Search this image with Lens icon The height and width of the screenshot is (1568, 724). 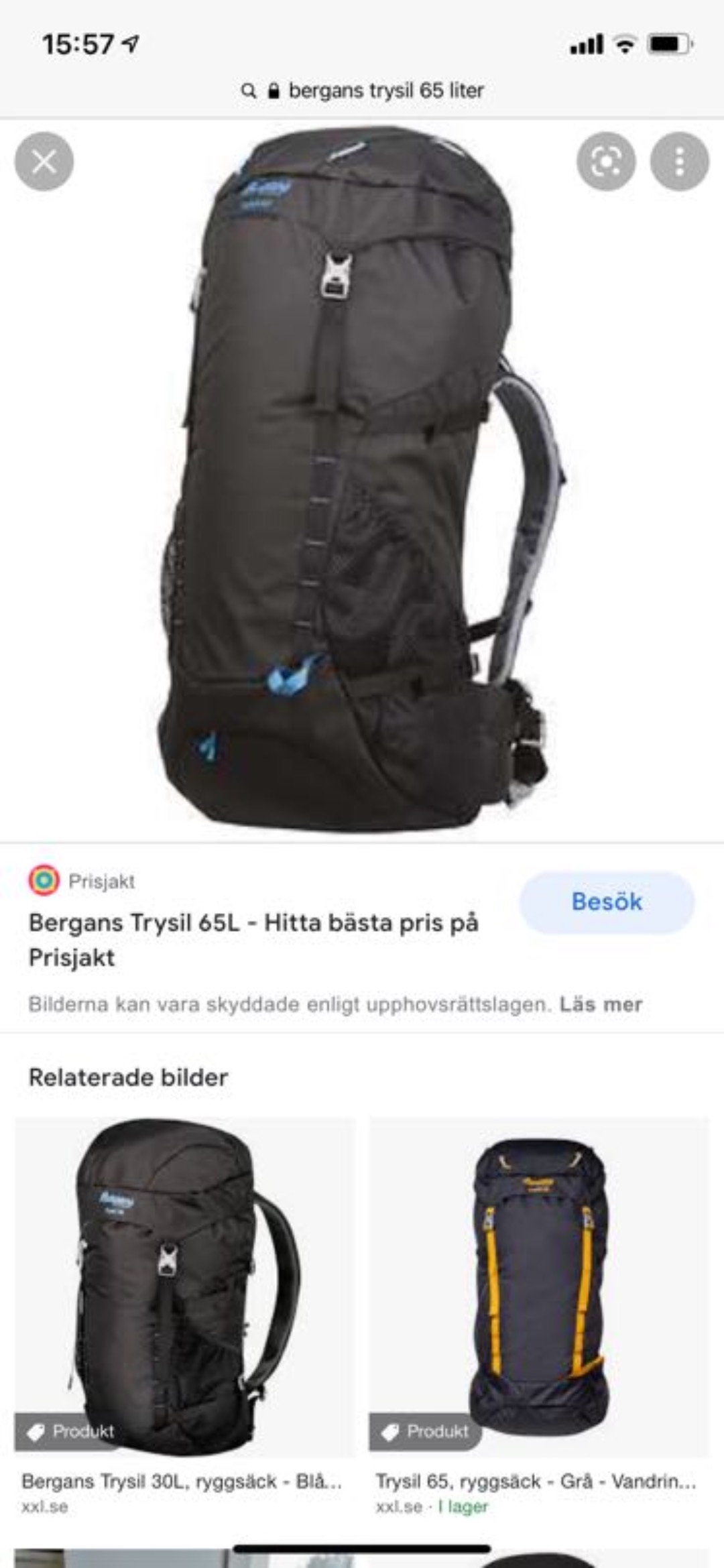click(x=606, y=162)
